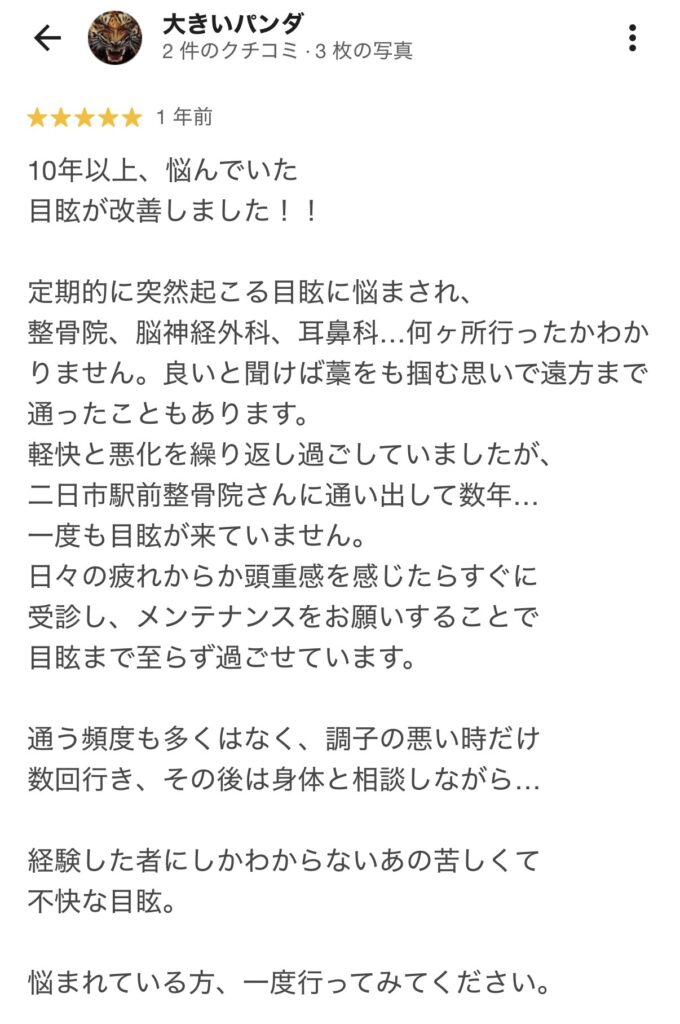This screenshot has width=680, height=1024.
Task: Go back using the arrow icon
Action: (x=47, y=38)
